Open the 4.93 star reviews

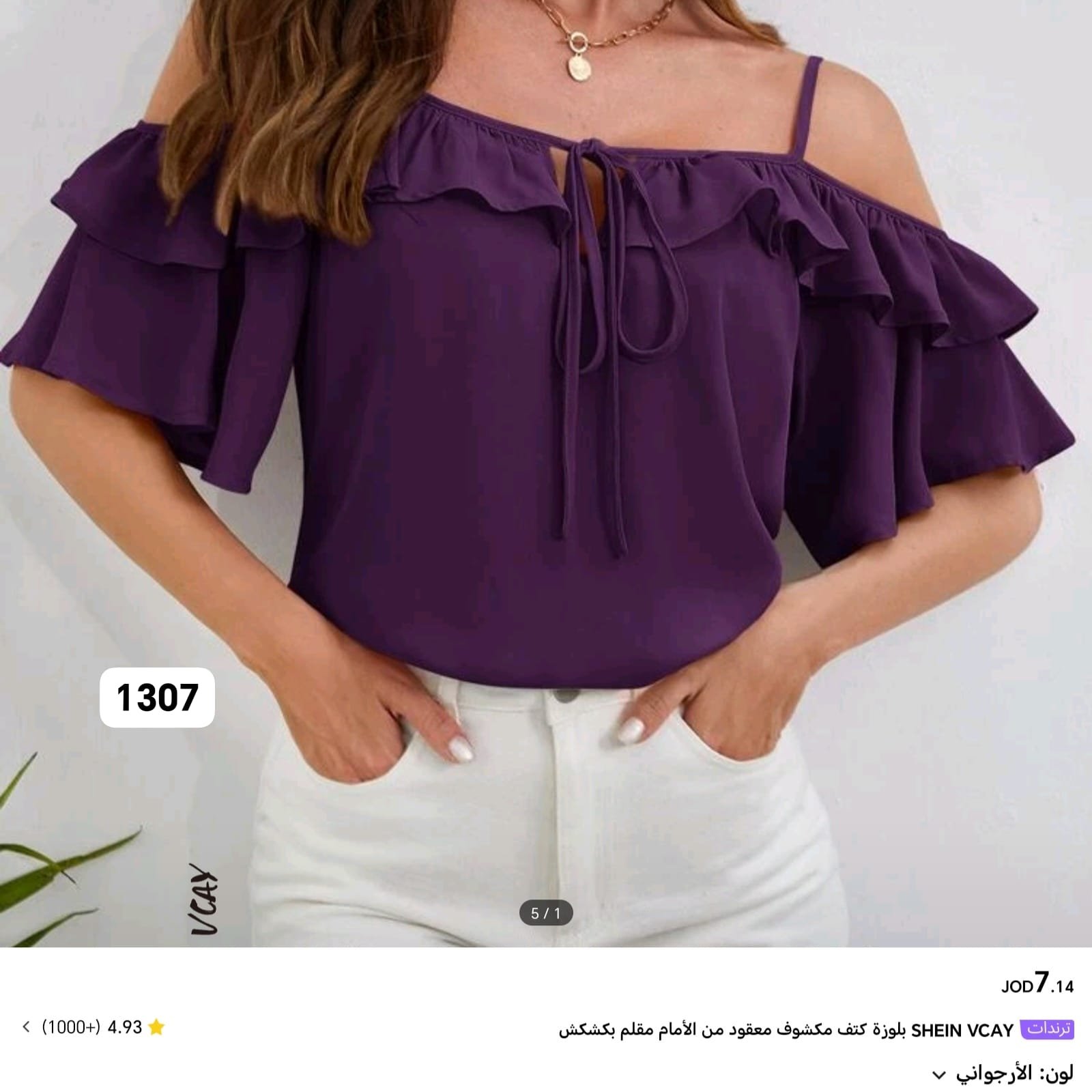[x=94, y=1027]
